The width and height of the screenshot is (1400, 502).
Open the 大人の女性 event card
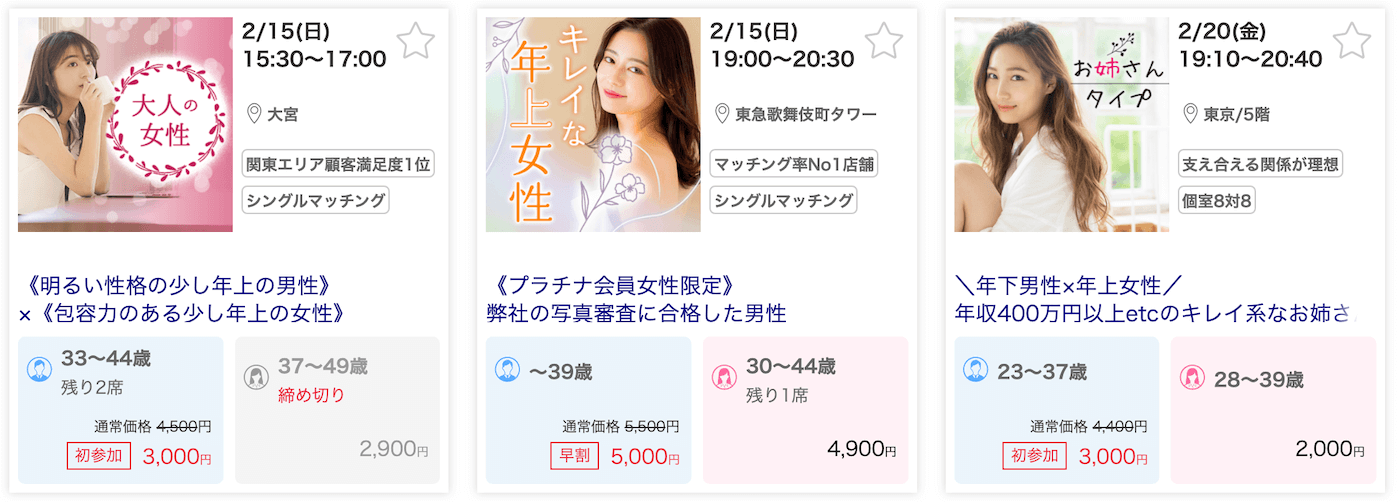pyautogui.click(x=125, y=125)
